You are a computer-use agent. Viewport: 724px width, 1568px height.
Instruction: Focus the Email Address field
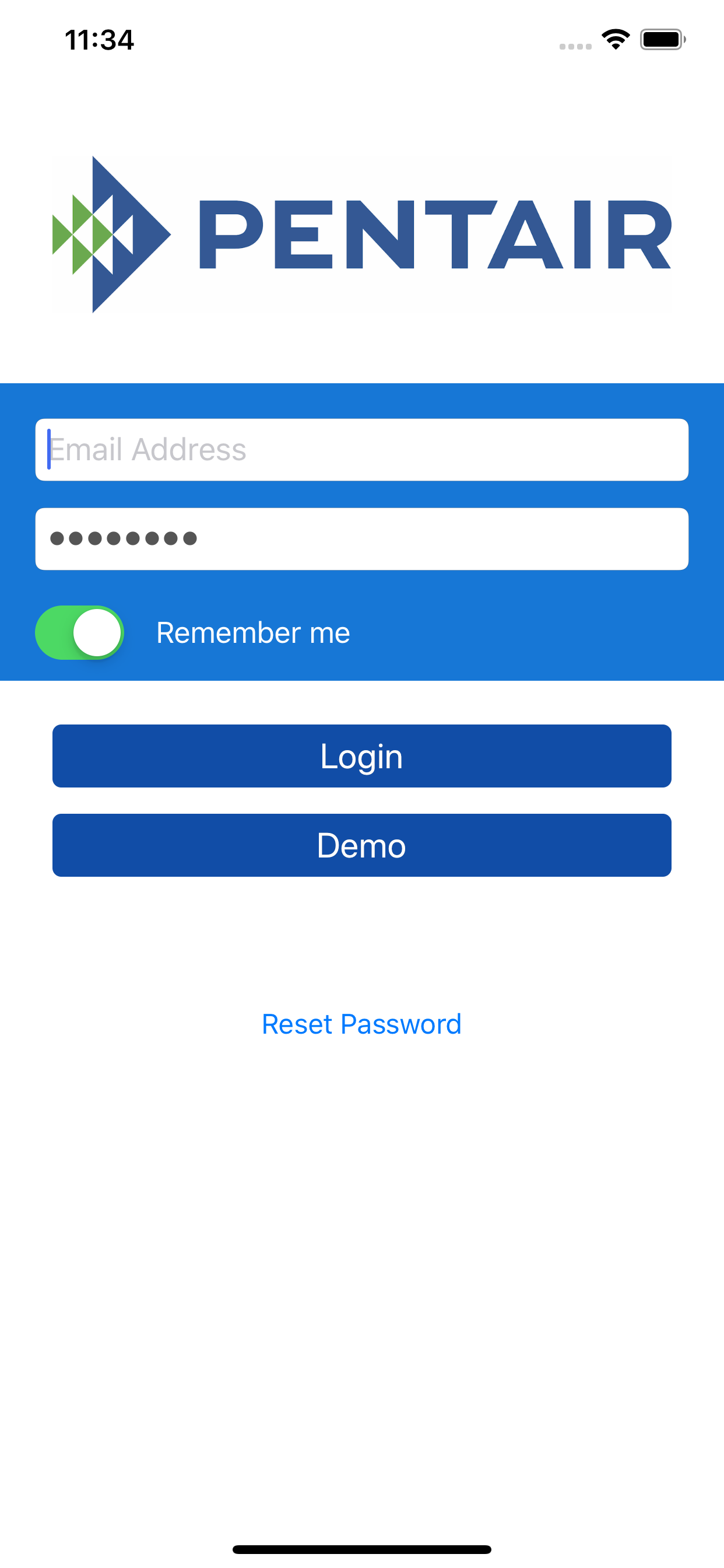click(x=362, y=450)
